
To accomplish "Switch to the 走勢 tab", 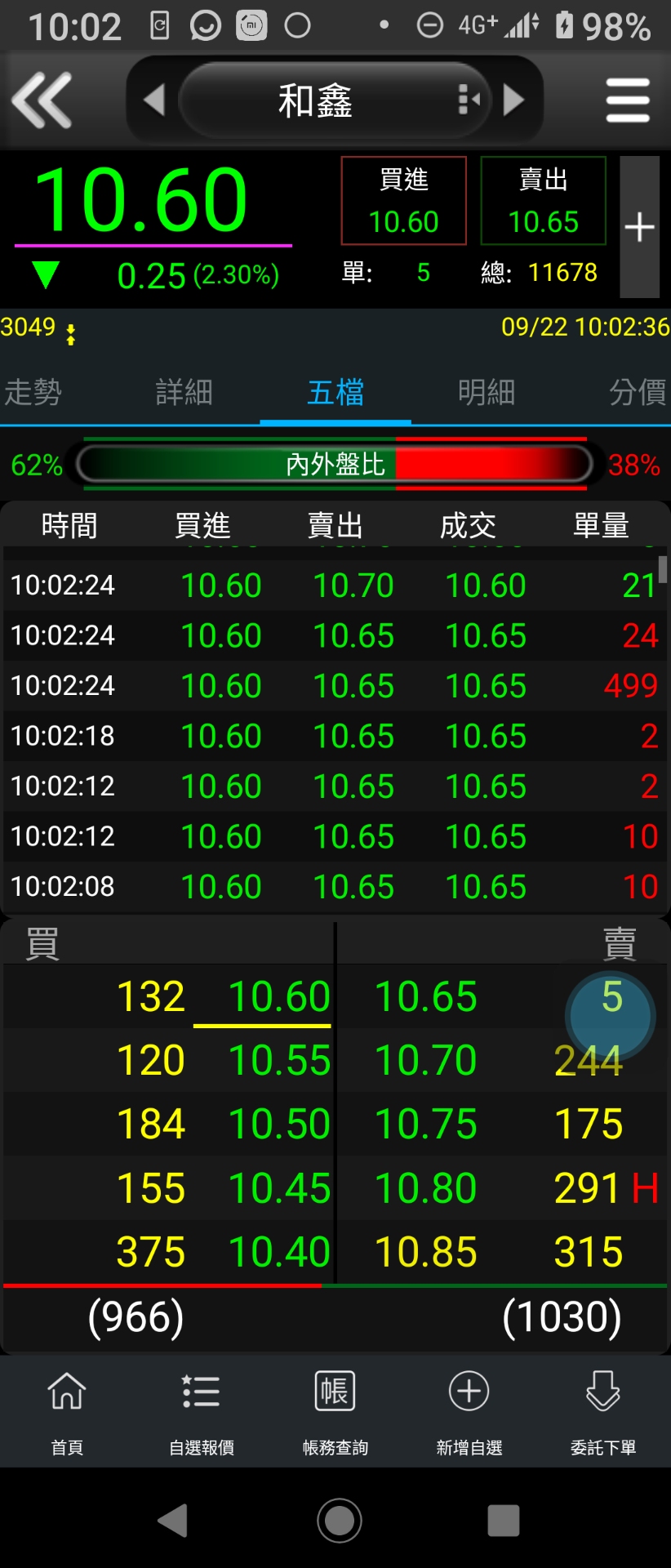I will (34, 393).
